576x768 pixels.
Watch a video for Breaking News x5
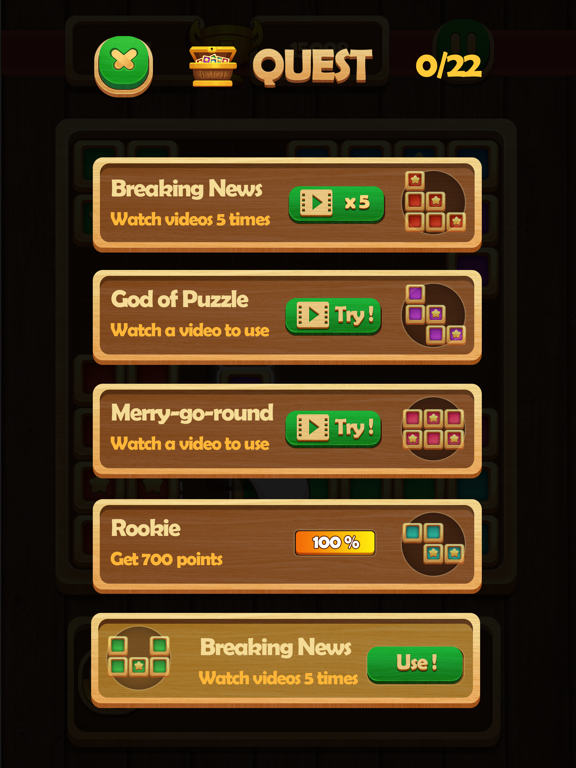pyautogui.click(x=336, y=204)
